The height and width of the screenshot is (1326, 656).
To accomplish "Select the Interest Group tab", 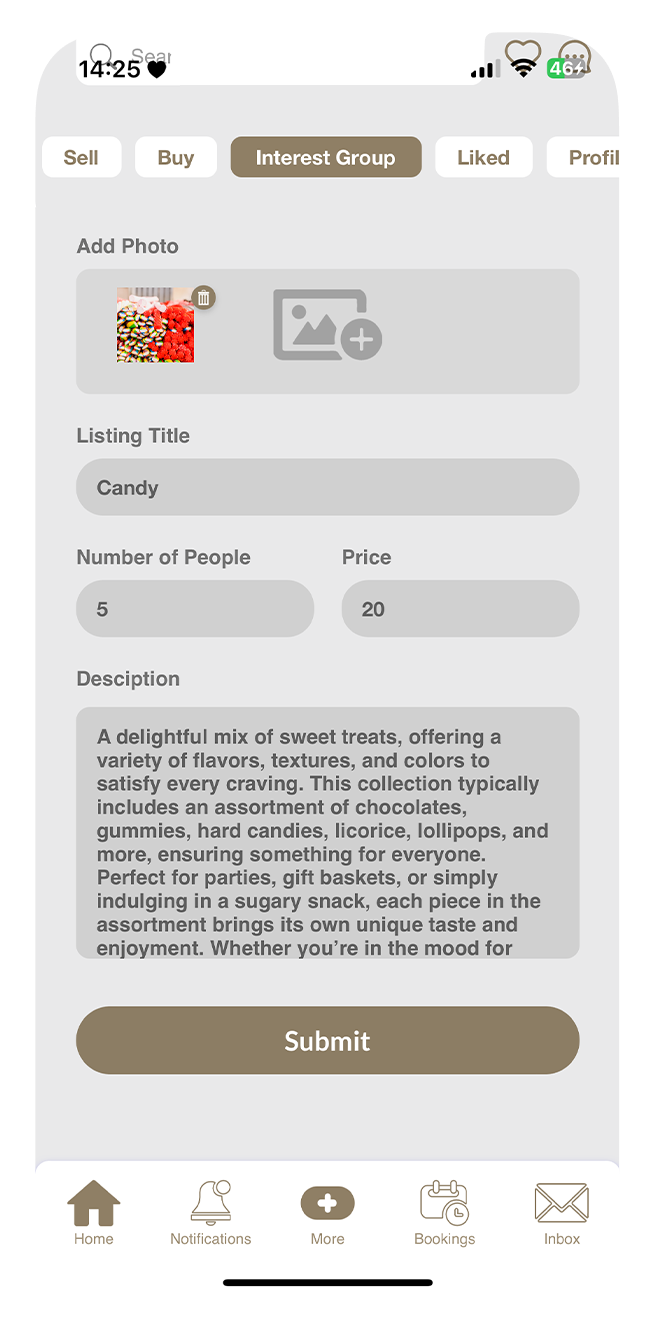I will coord(326,157).
